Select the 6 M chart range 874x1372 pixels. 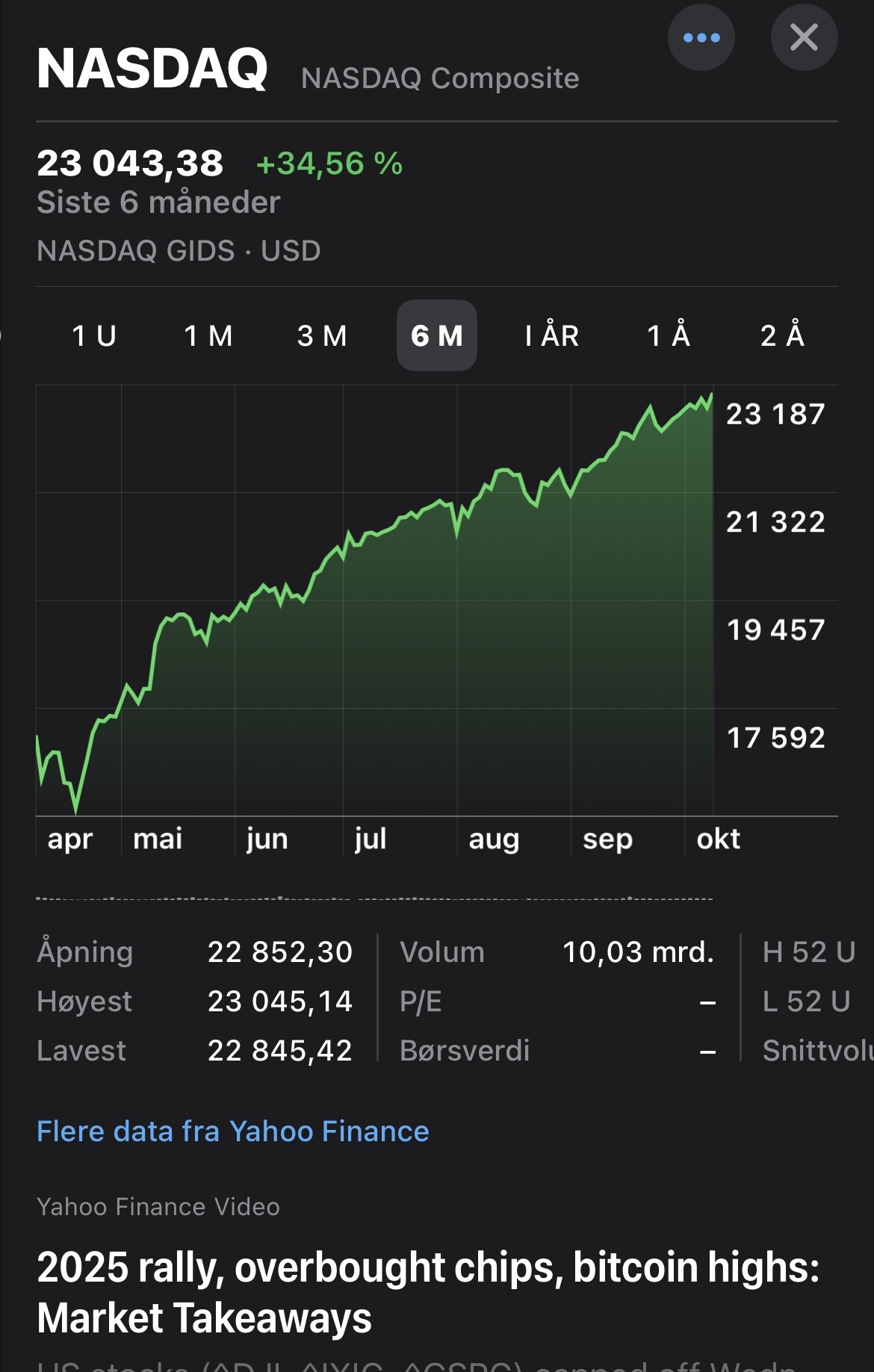[437, 336]
